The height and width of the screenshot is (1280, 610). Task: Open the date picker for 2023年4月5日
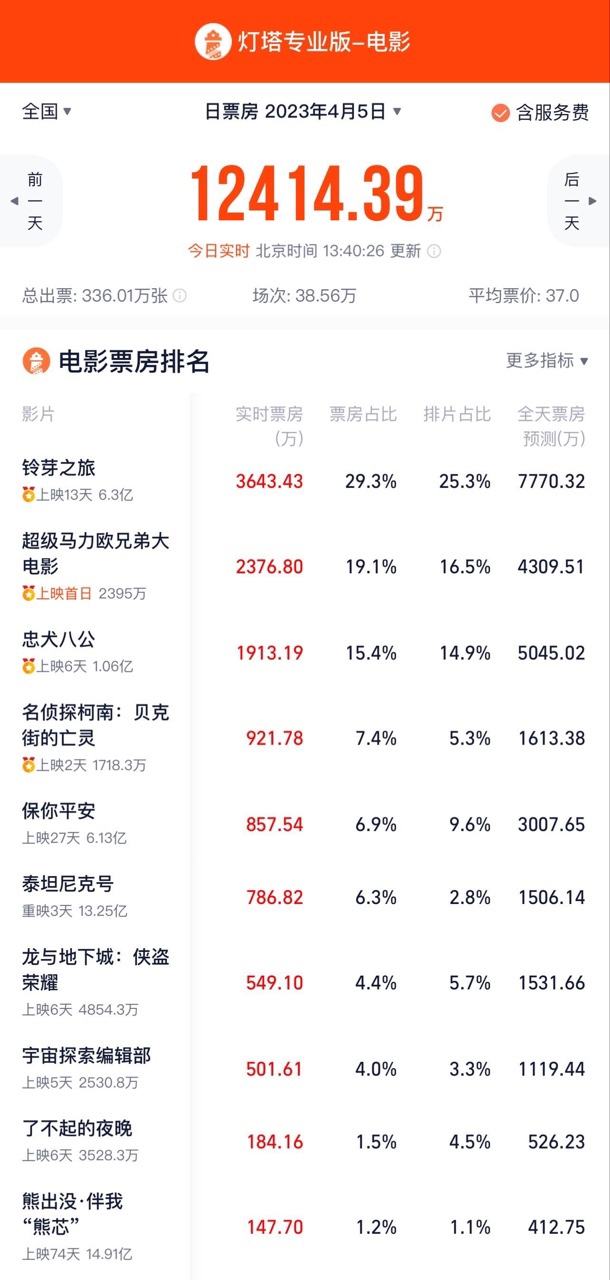tap(303, 112)
